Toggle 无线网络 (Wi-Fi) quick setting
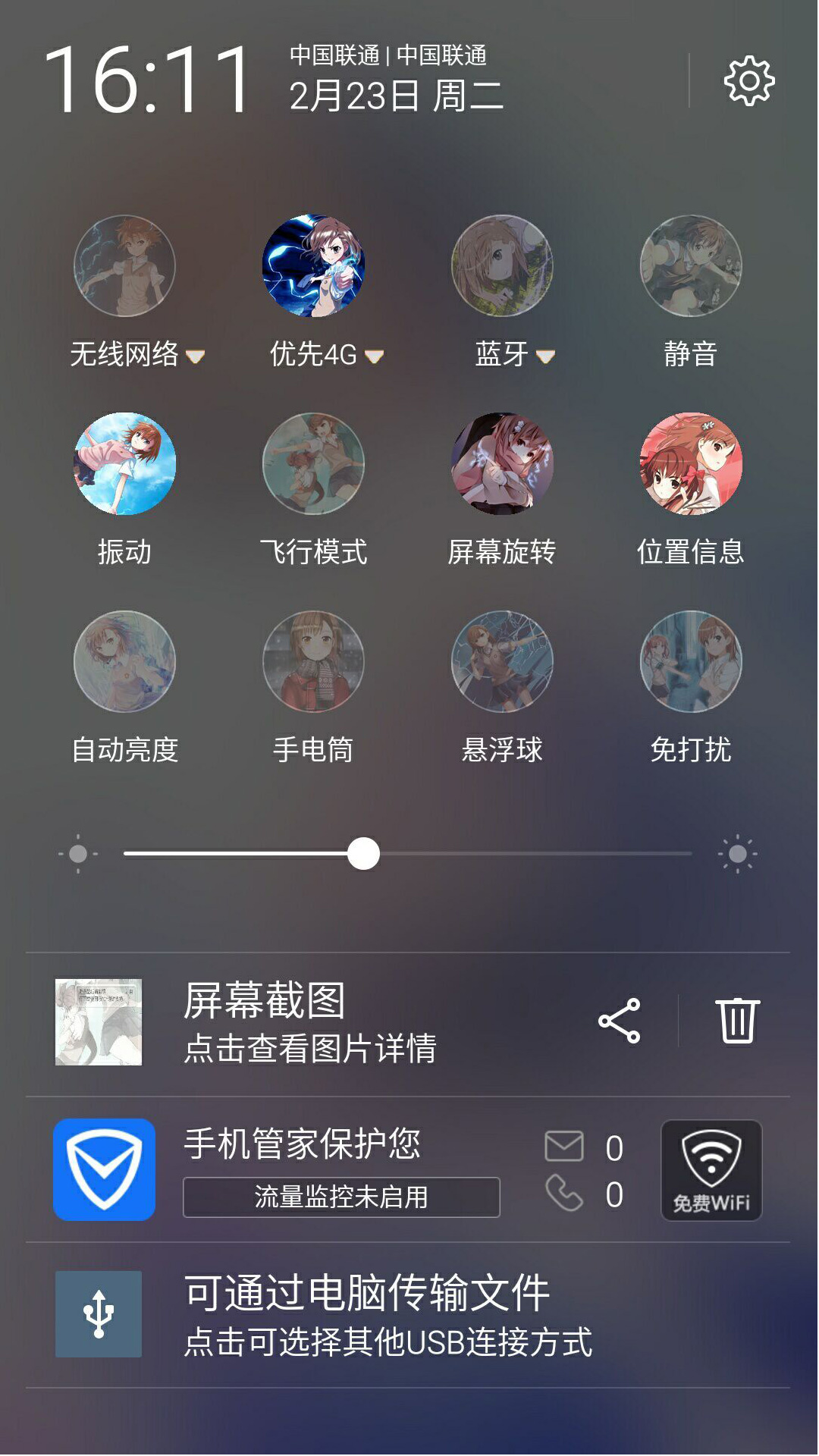 pyautogui.click(x=124, y=266)
